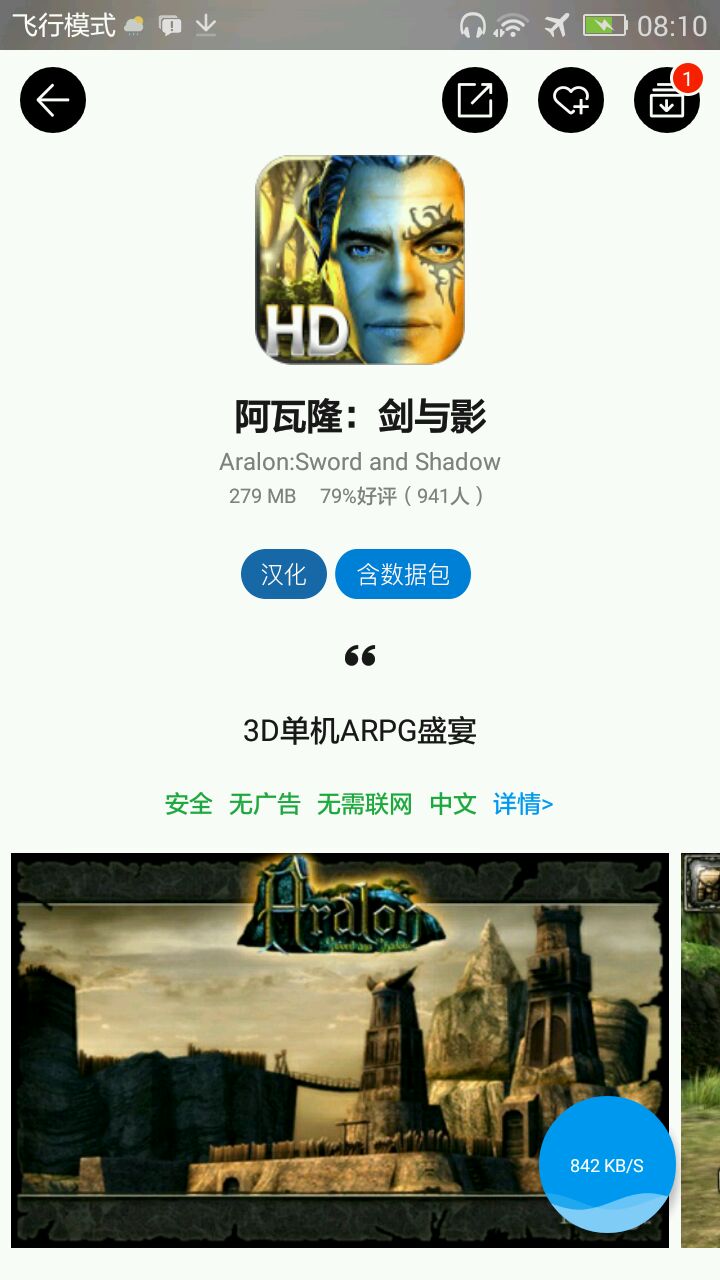This screenshot has width=720, height=1280.
Task: Tap the 含数据包 tag chip
Action: [403, 574]
